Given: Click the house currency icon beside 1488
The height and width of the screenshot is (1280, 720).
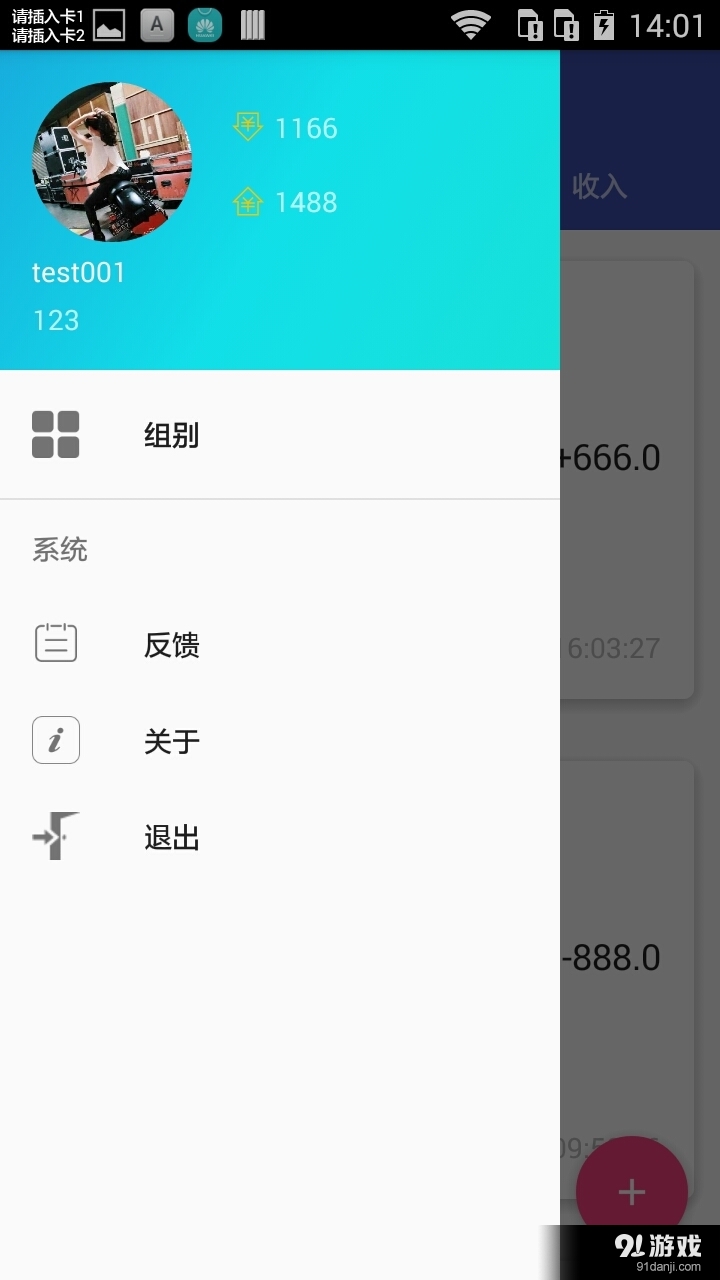Looking at the screenshot, I should point(247,202).
